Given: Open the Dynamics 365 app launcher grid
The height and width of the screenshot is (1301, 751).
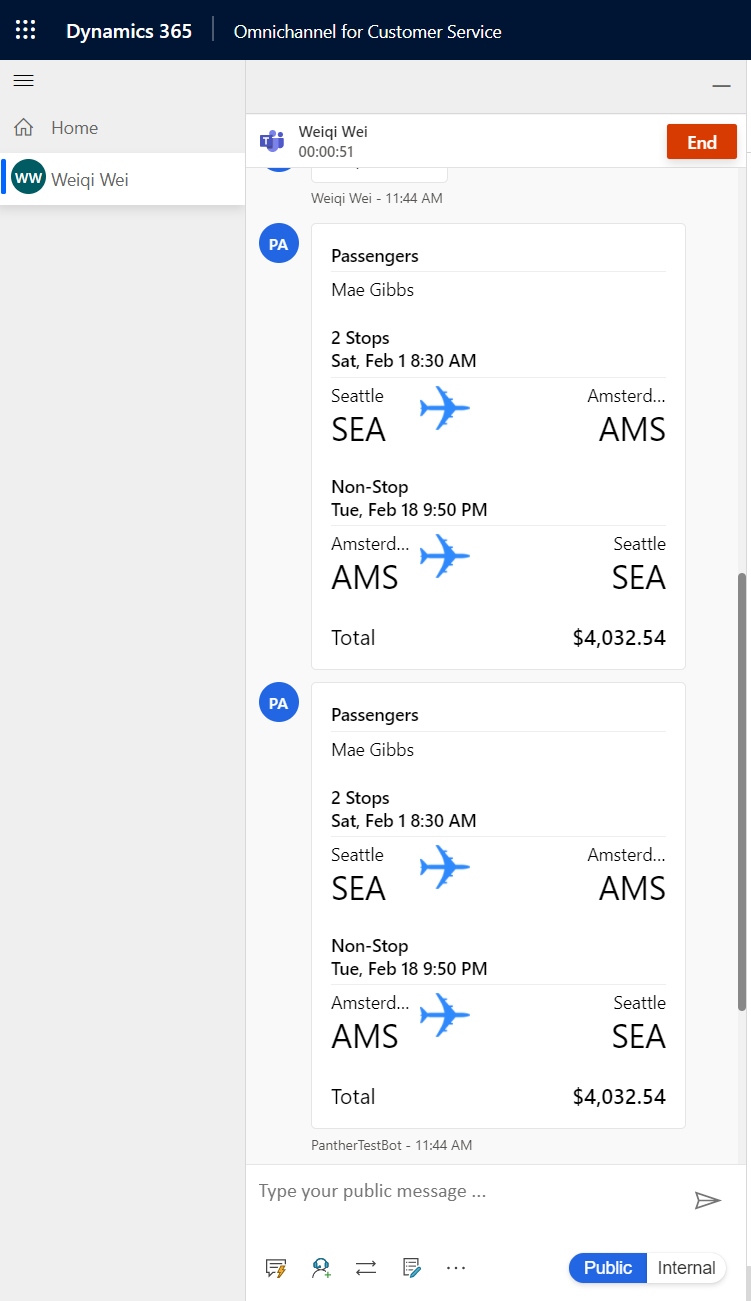Looking at the screenshot, I should click(26, 30).
